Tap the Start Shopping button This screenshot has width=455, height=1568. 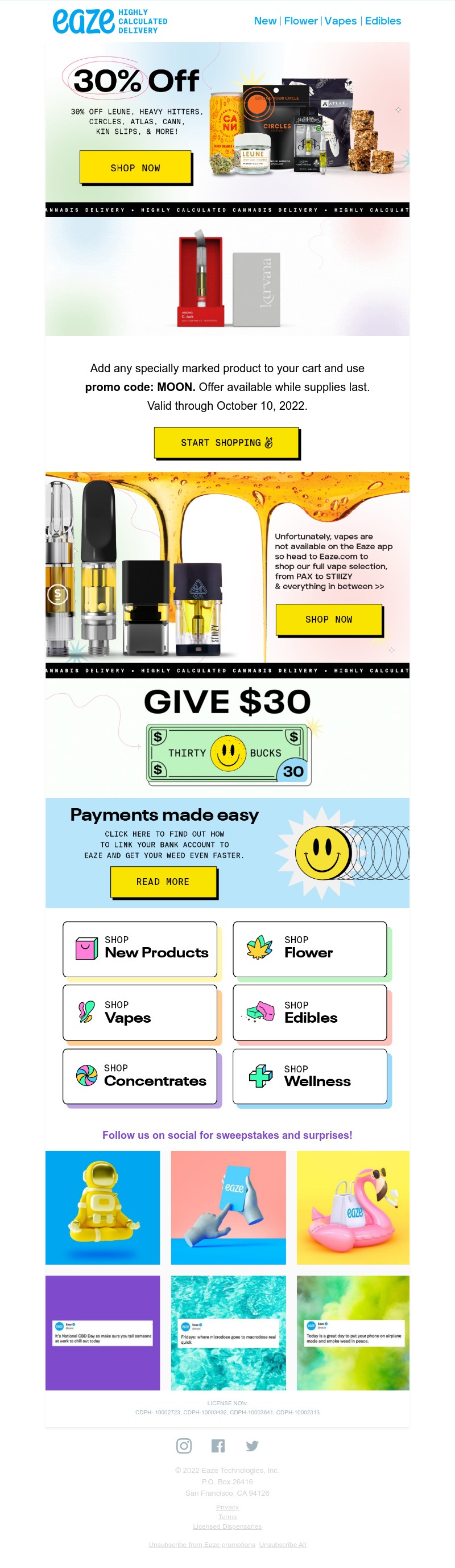coord(226,443)
